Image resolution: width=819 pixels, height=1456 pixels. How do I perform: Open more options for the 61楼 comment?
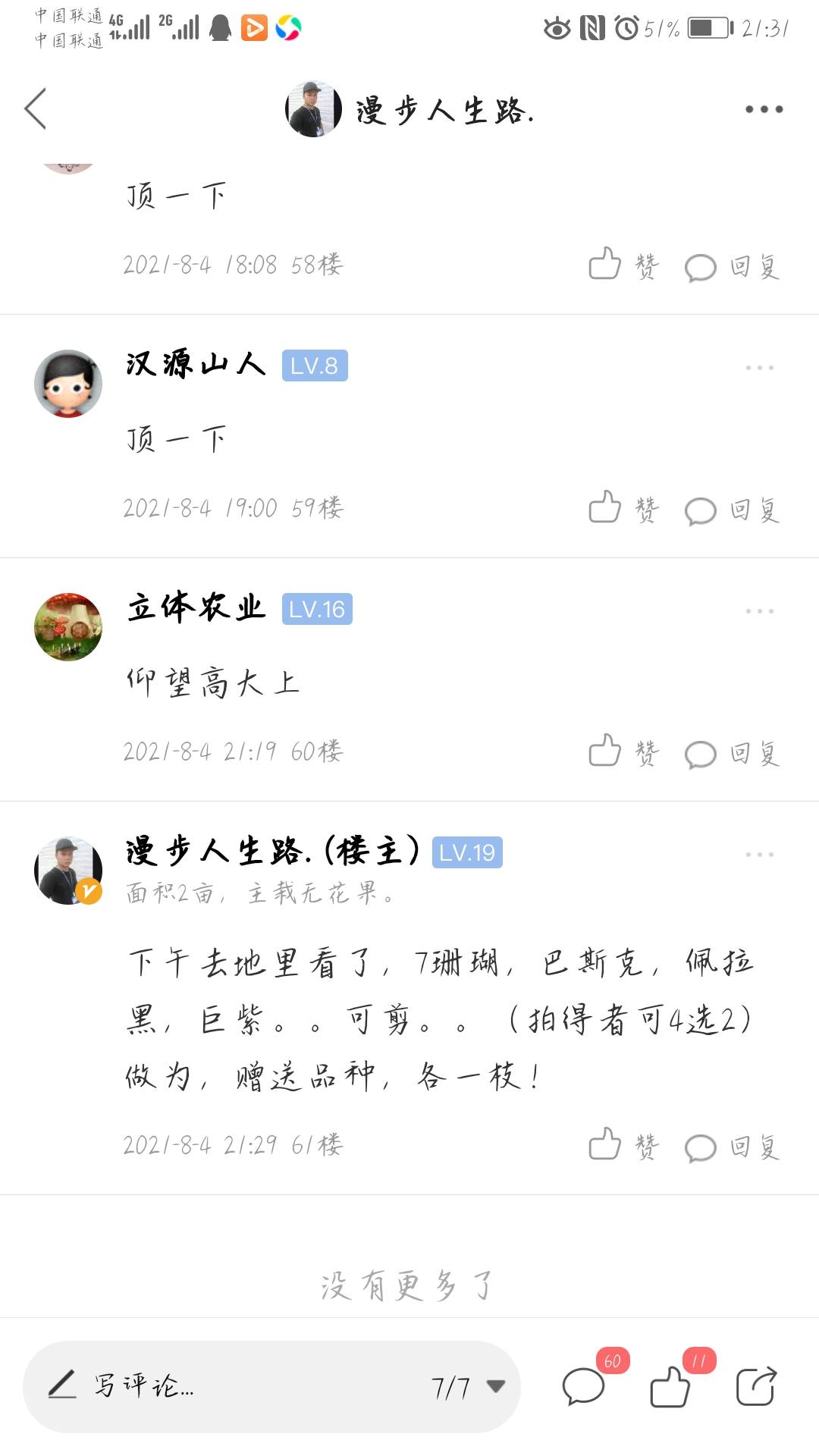point(759,855)
